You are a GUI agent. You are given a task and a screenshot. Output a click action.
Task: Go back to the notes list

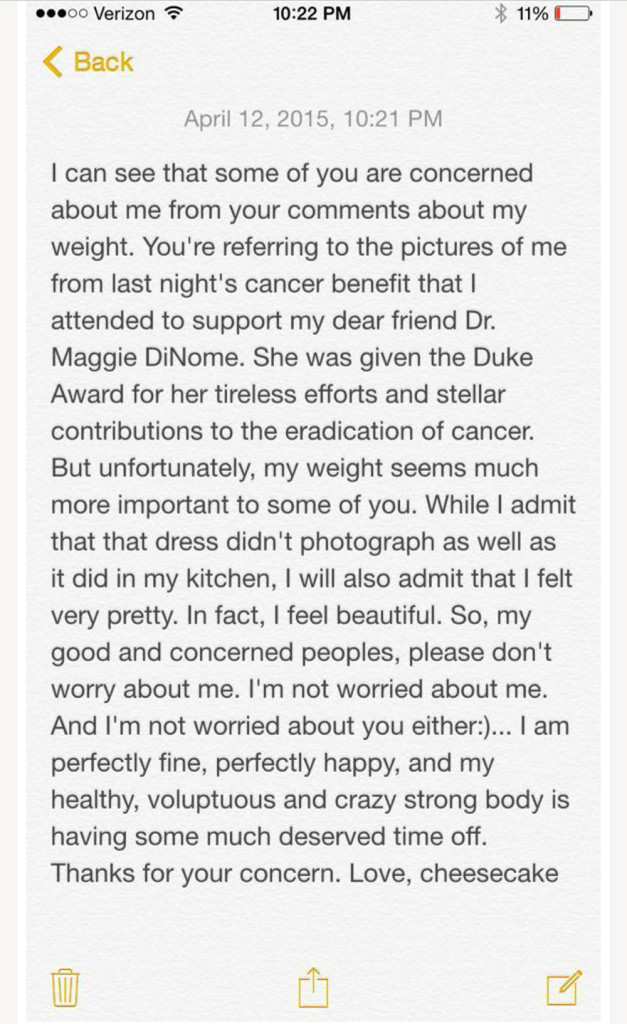(88, 62)
